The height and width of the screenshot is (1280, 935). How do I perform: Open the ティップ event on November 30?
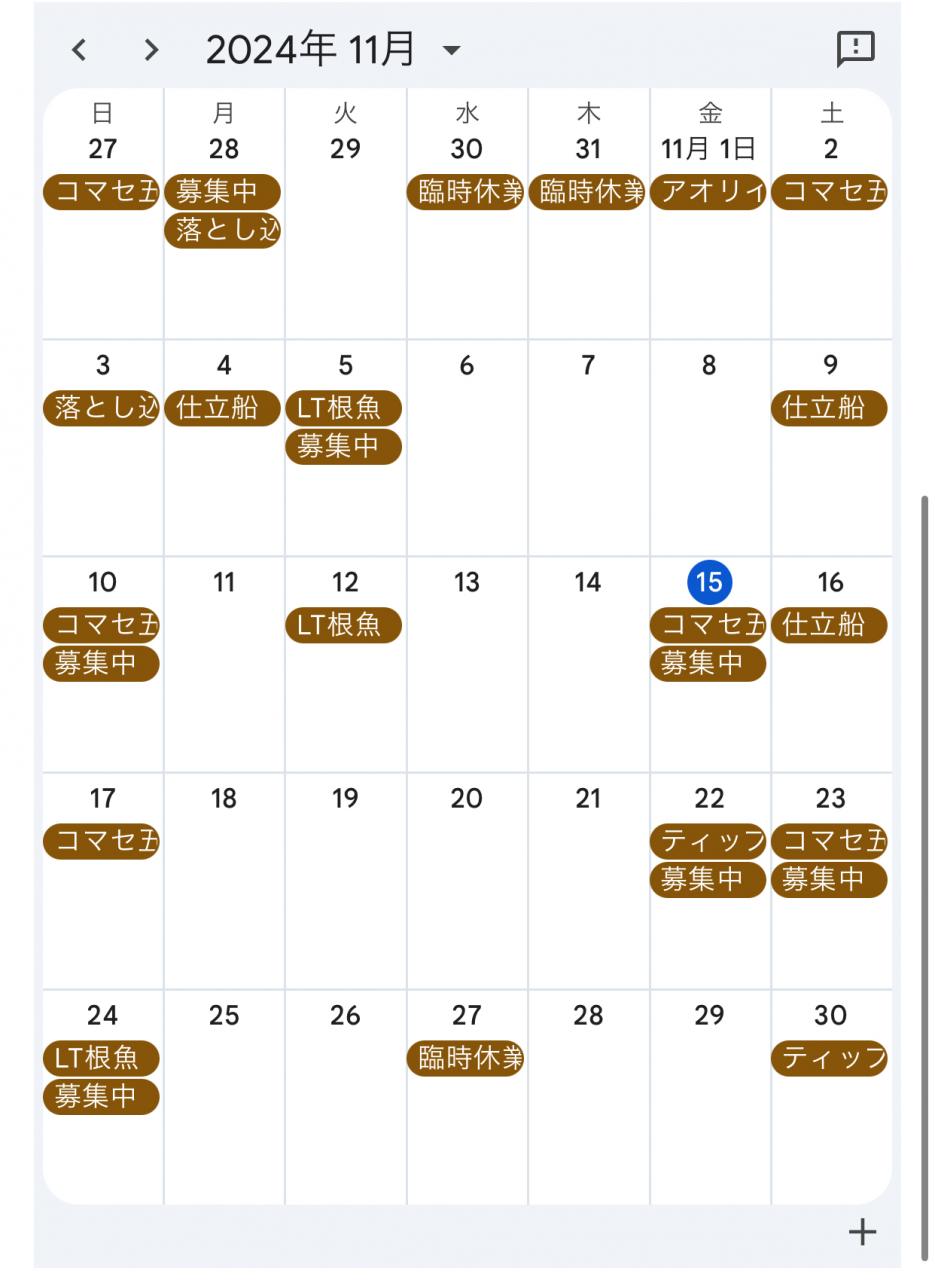[829, 1058]
